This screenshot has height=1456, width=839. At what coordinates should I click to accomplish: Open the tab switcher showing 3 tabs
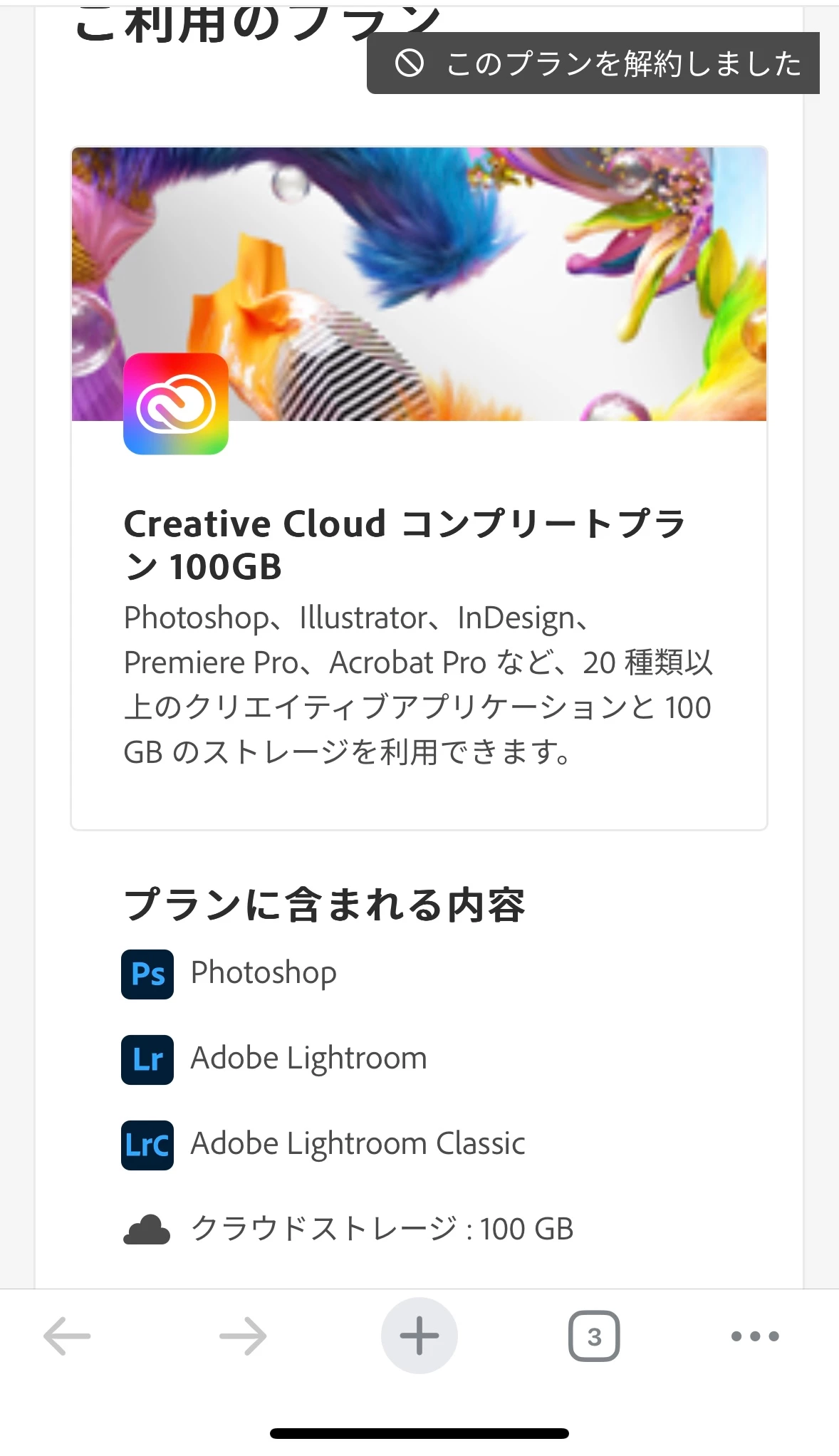pos(594,1336)
